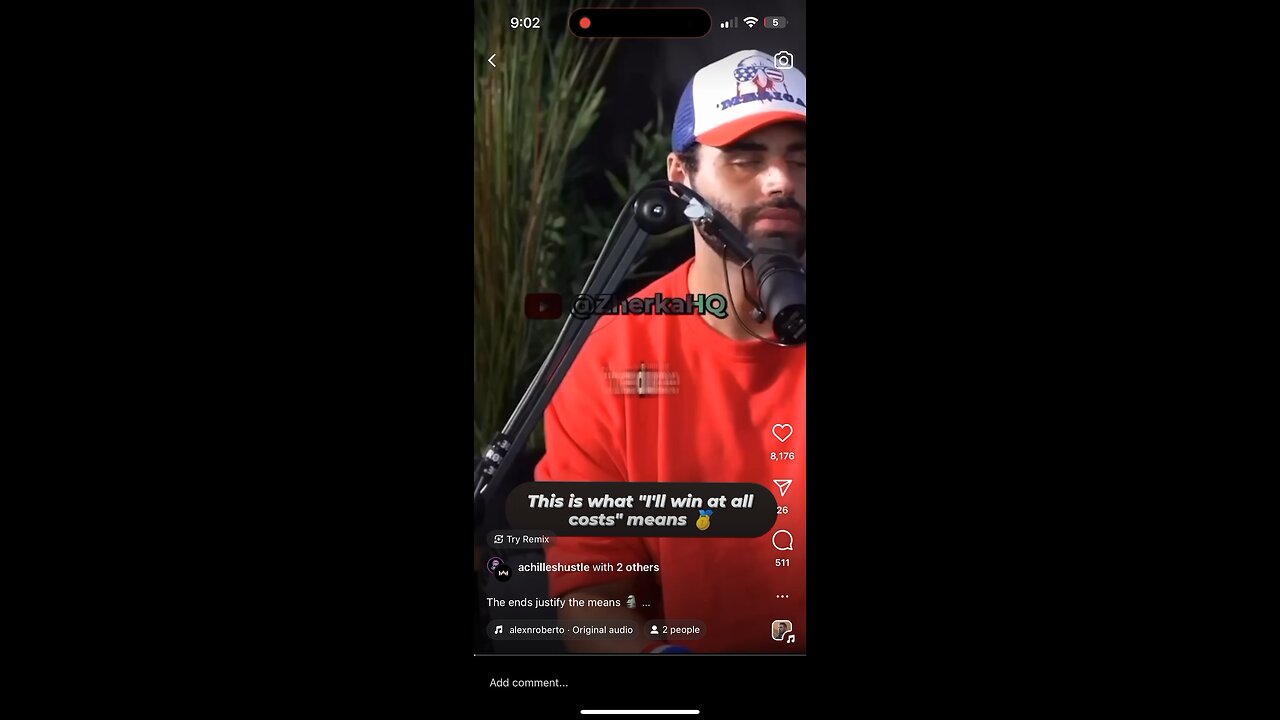
Task: Go back using the top-left arrow
Action: pyautogui.click(x=492, y=61)
